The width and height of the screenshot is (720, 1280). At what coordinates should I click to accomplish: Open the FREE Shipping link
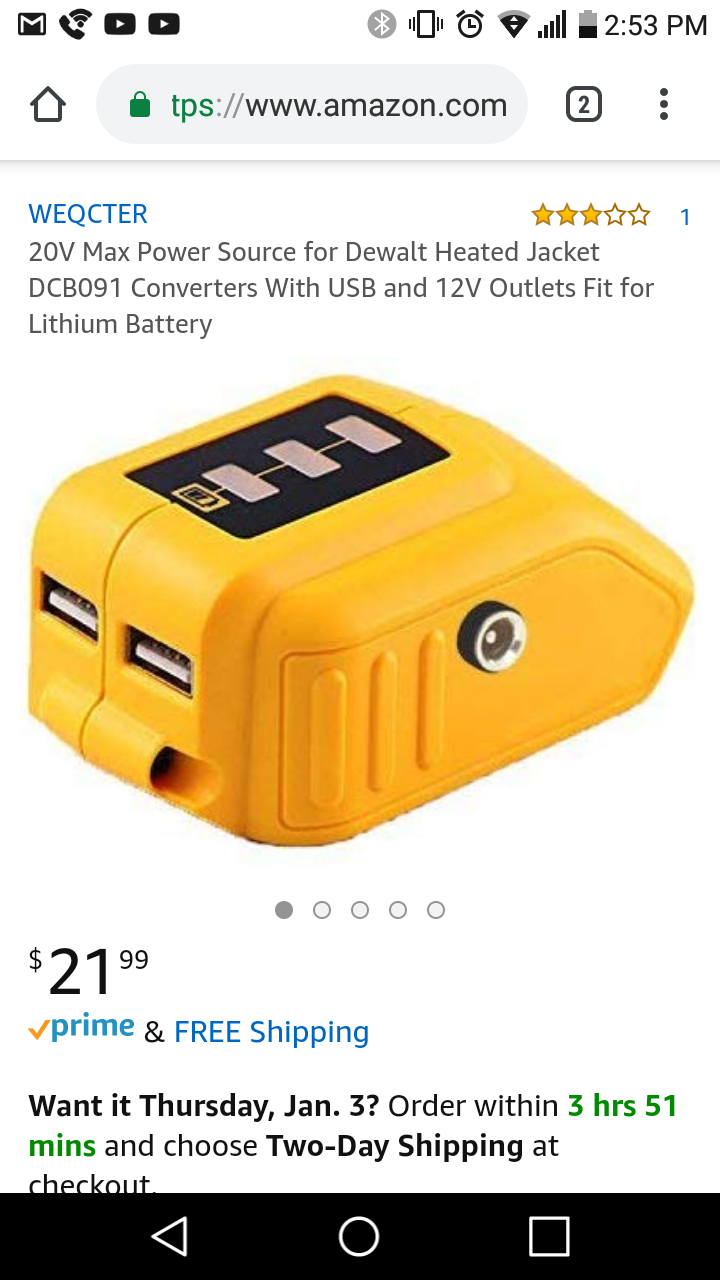tap(271, 1032)
